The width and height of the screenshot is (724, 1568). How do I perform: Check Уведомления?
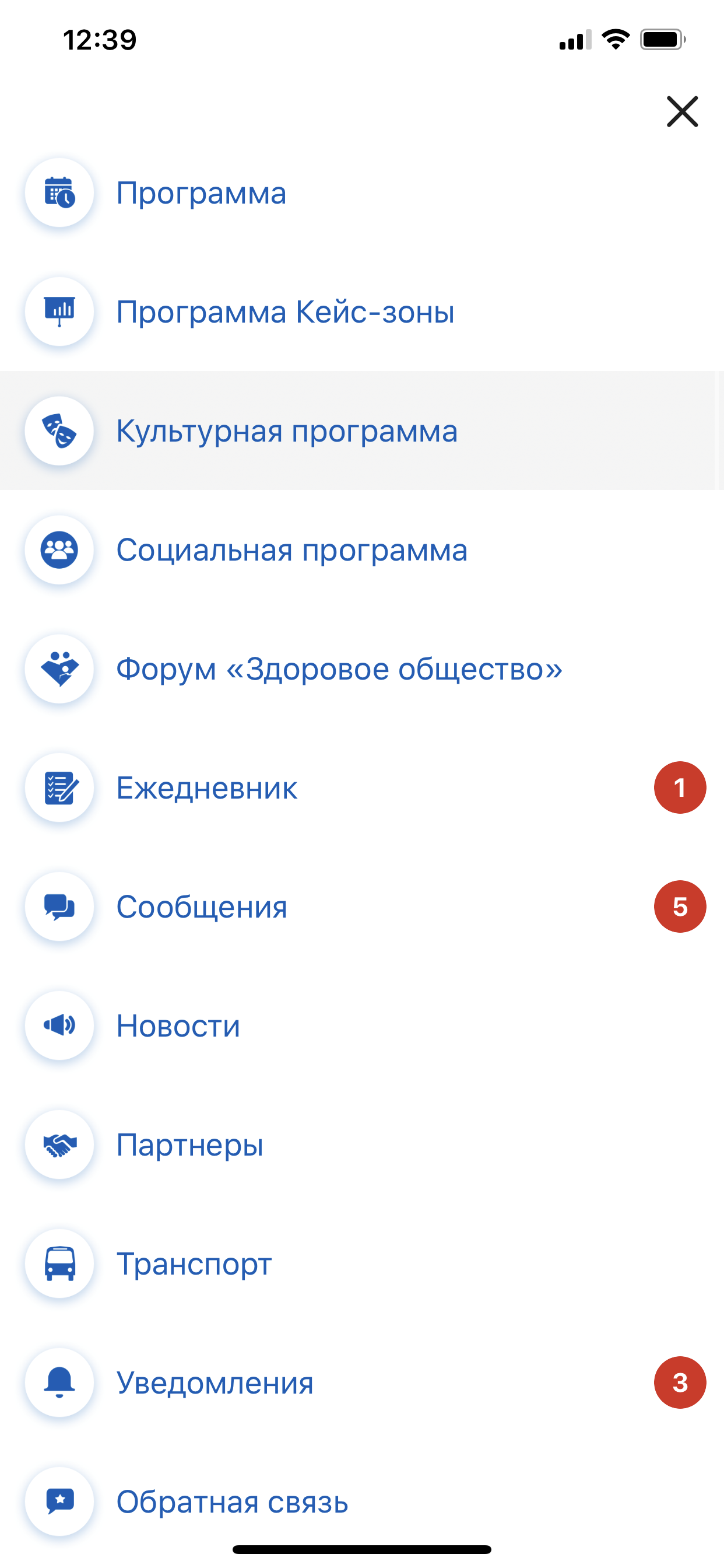click(362, 1382)
